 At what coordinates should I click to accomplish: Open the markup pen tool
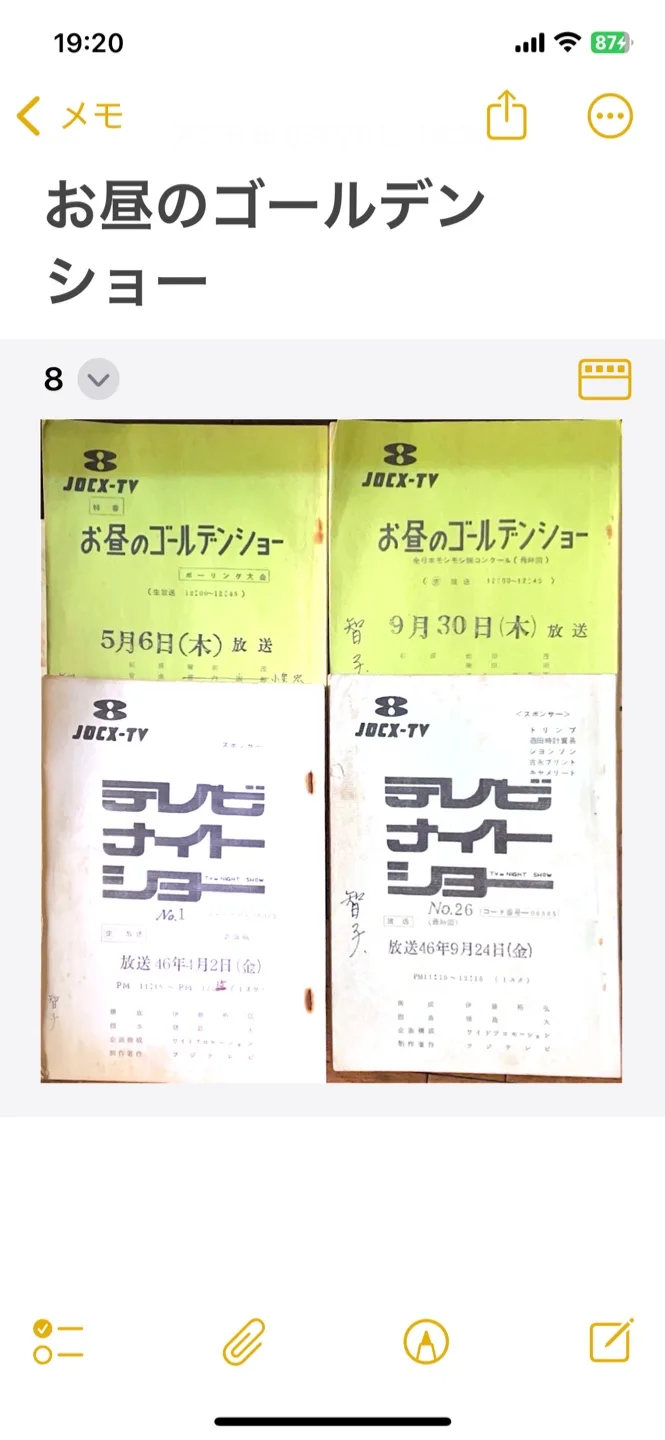pos(426,1341)
